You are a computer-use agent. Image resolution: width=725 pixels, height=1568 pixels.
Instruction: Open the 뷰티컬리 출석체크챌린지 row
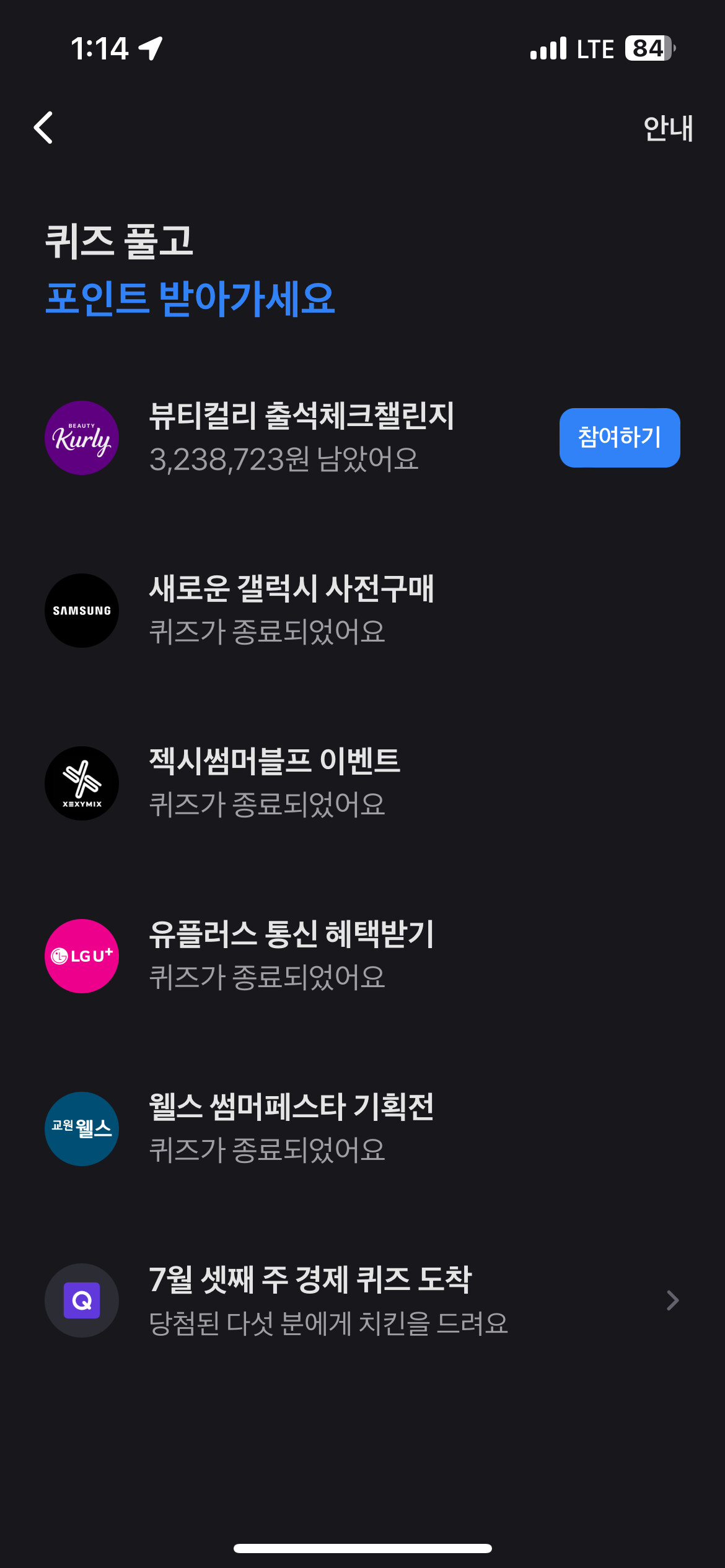click(x=362, y=438)
